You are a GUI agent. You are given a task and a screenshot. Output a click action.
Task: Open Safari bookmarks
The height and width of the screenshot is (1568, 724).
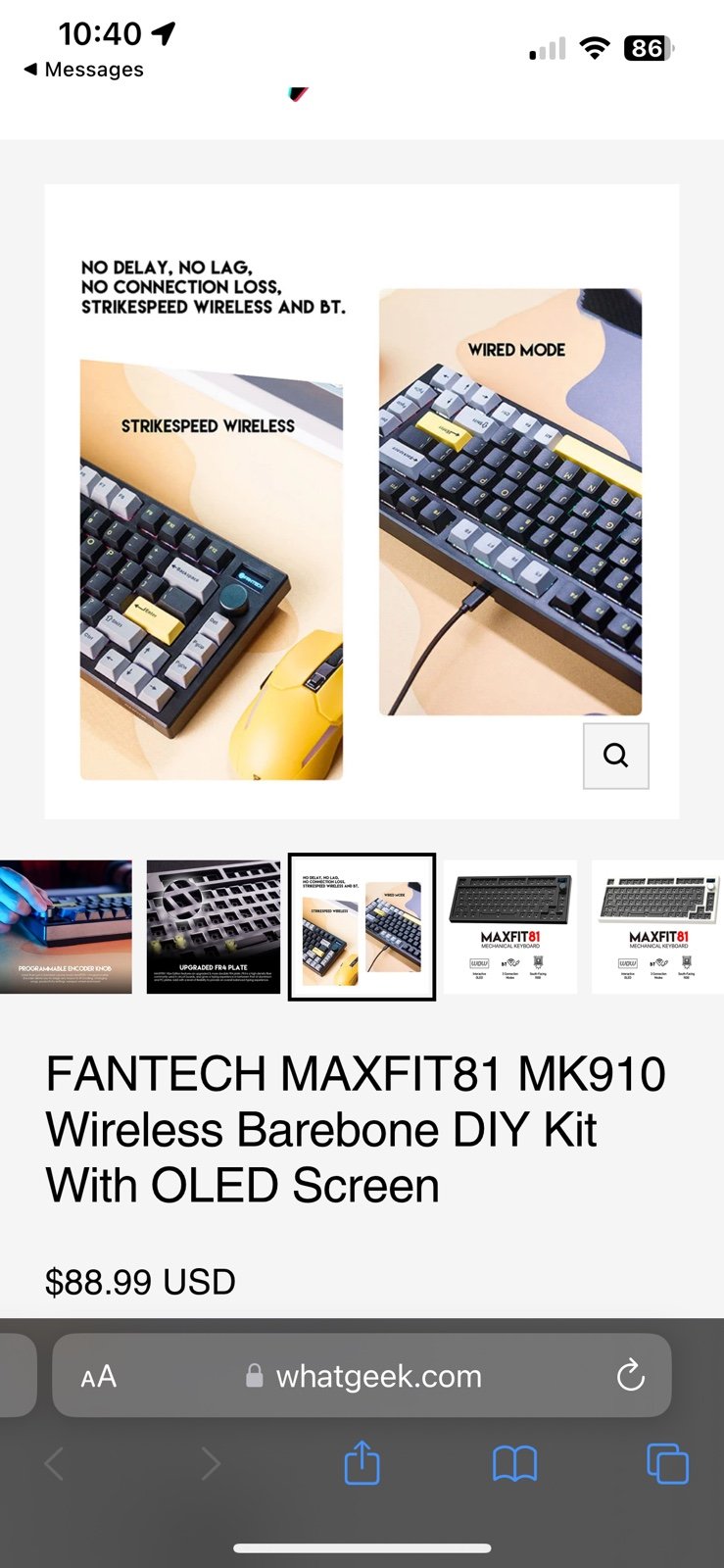coord(514,1464)
